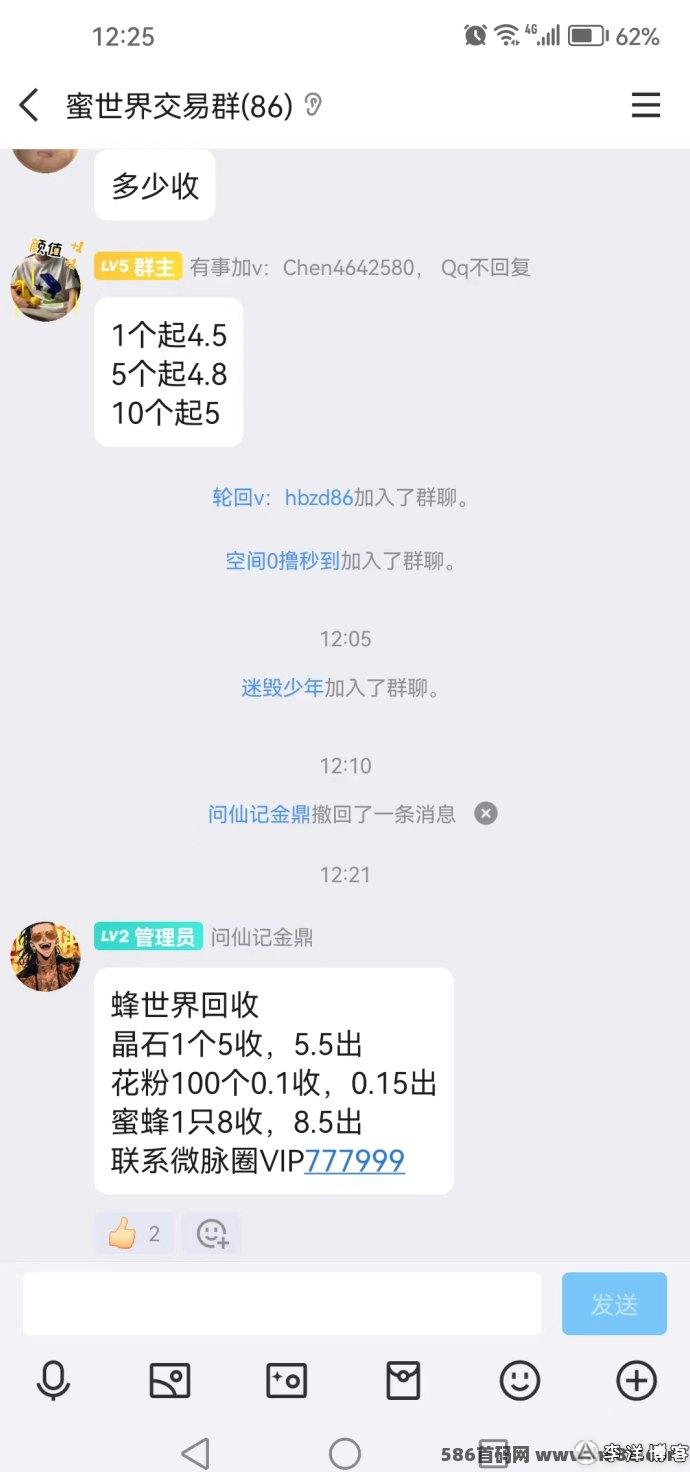
Task: Open the camera to take a photo
Action: pyautogui.click(x=286, y=1381)
